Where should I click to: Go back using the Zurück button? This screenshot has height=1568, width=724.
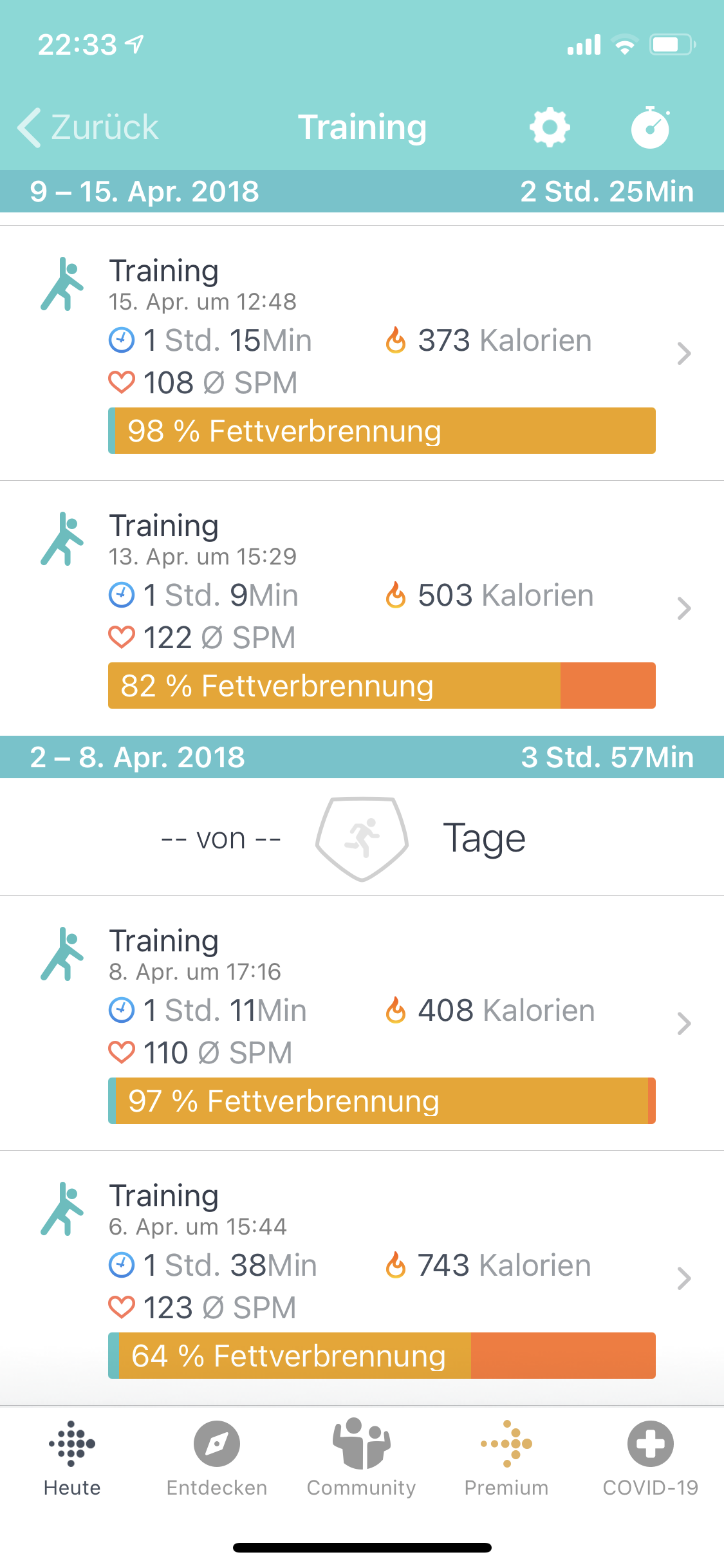(x=89, y=127)
